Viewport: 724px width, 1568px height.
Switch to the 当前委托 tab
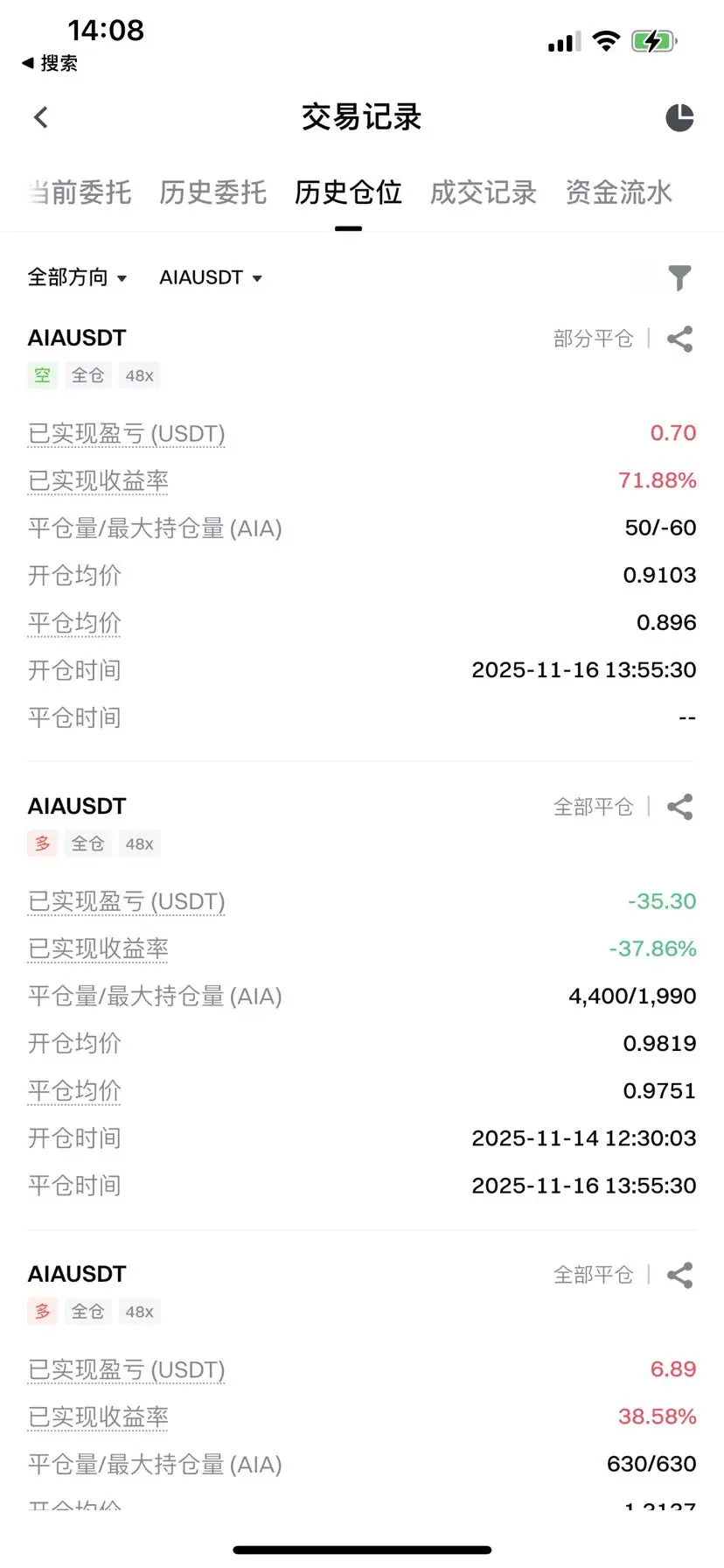[x=80, y=192]
